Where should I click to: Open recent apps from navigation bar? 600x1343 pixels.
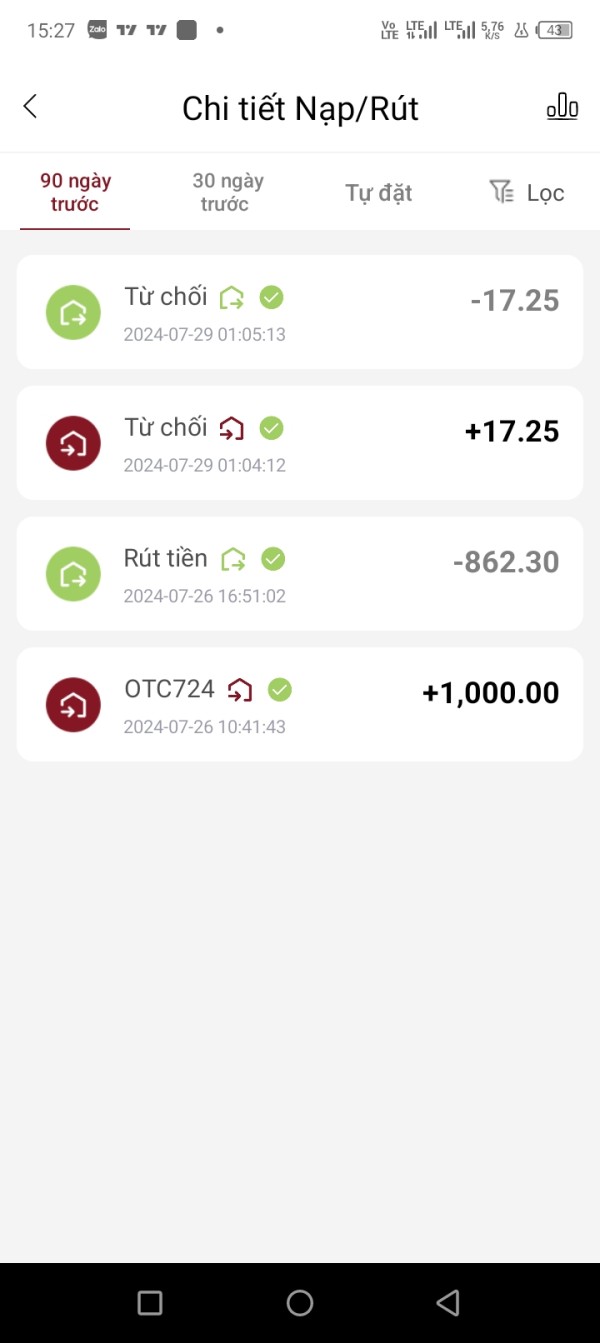pyautogui.click(x=150, y=1302)
